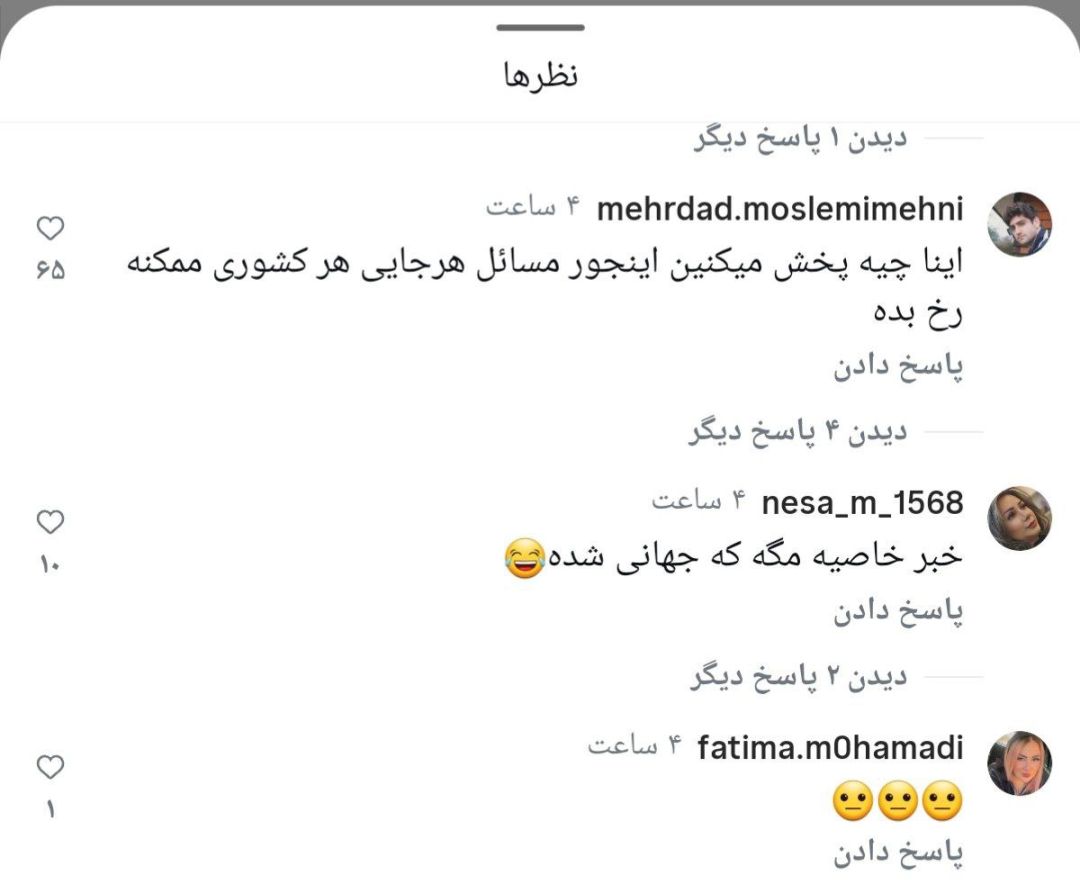Viewport: 1080px width, 884px height.
Task: Open mehrdad.moslemimehni's profile picture
Action: pyautogui.click(x=1019, y=224)
